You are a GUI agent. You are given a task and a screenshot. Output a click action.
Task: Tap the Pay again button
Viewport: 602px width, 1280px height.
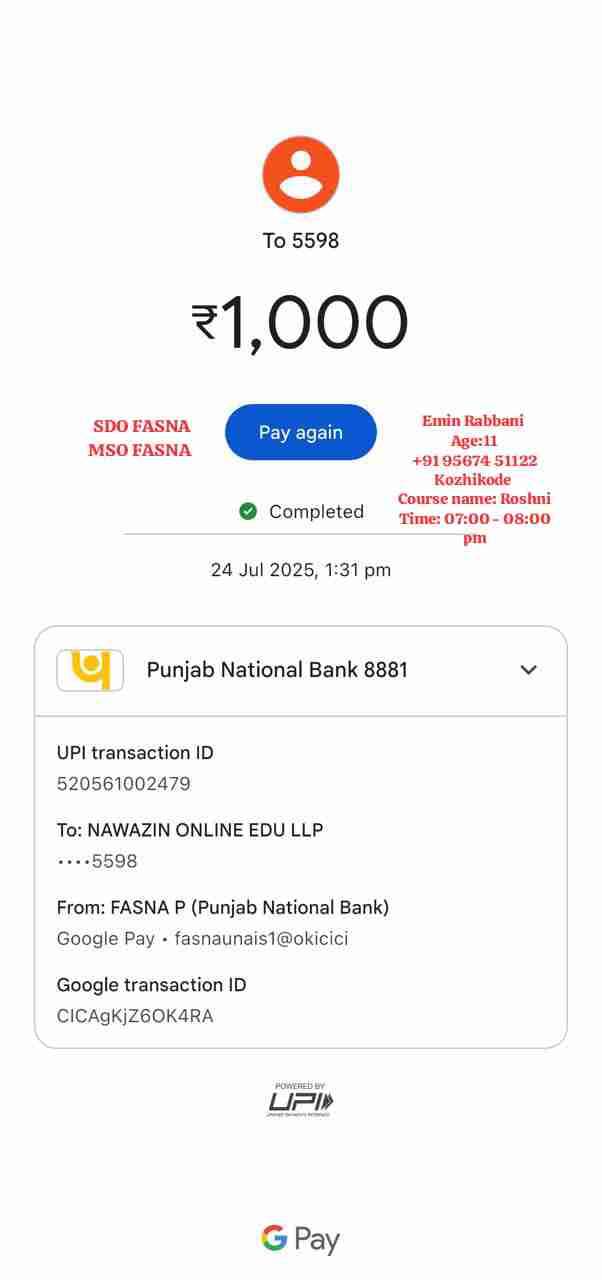pos(300,432)
